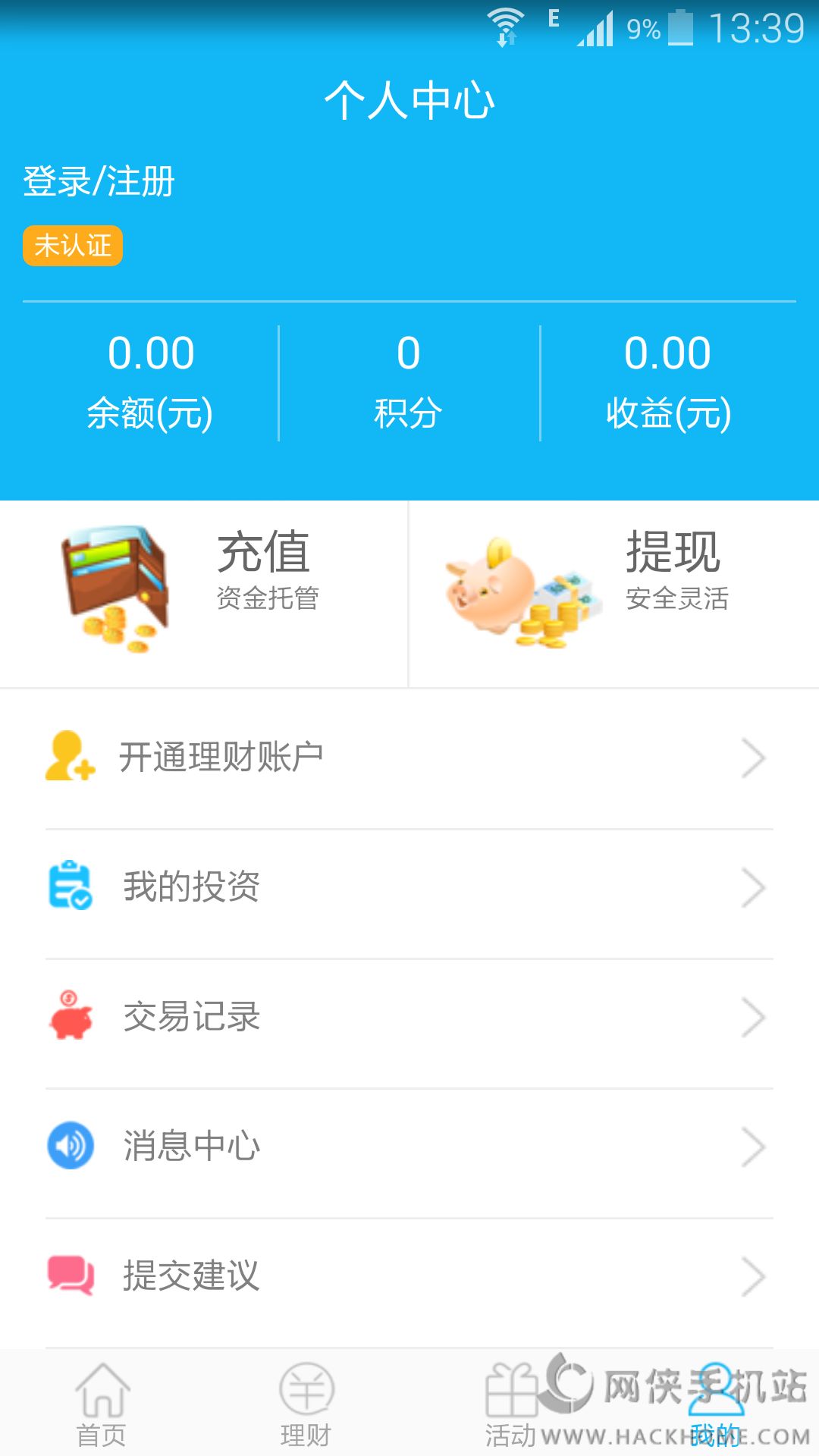
Task: Open the 提现 withdrawal option
Action: point(614,593)
